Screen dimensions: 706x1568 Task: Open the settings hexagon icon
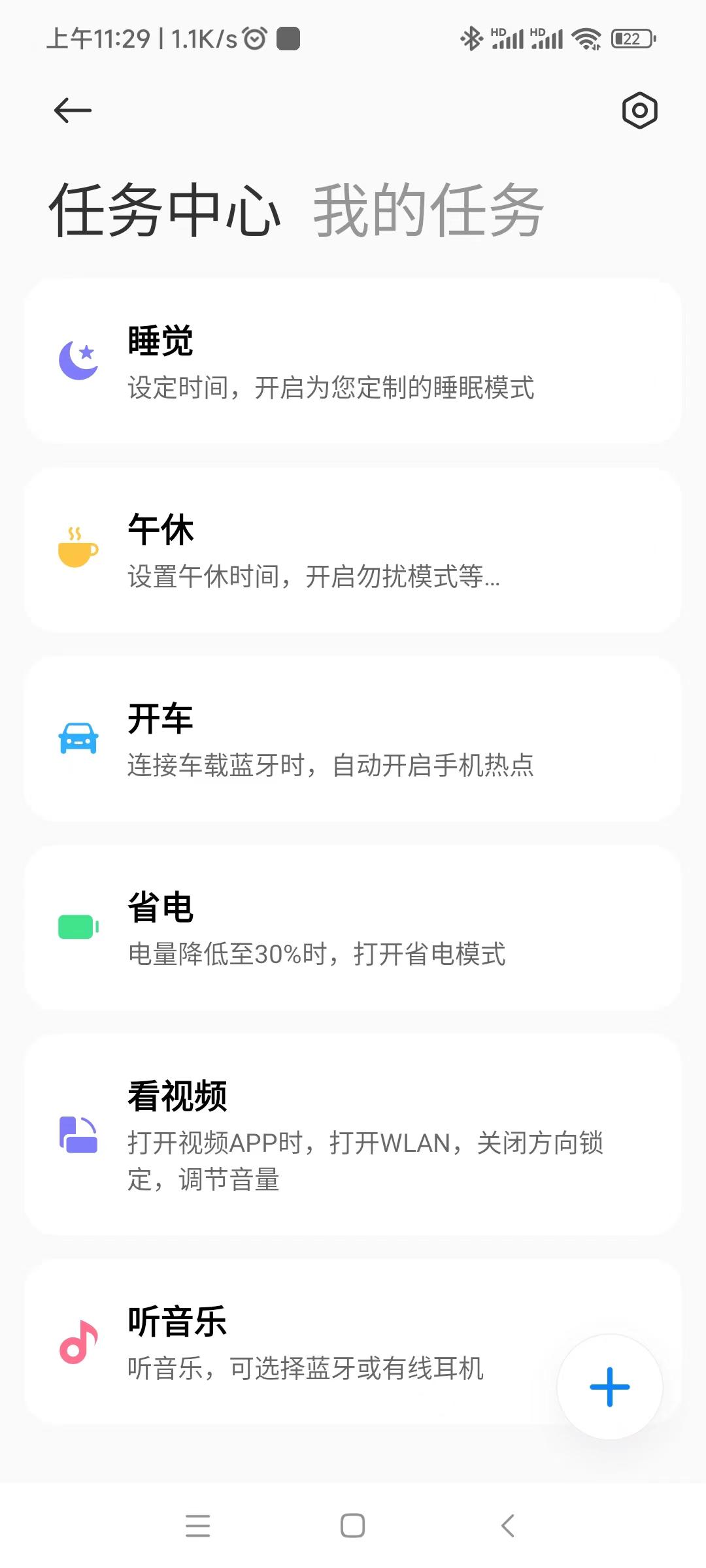tap(639, 110)
